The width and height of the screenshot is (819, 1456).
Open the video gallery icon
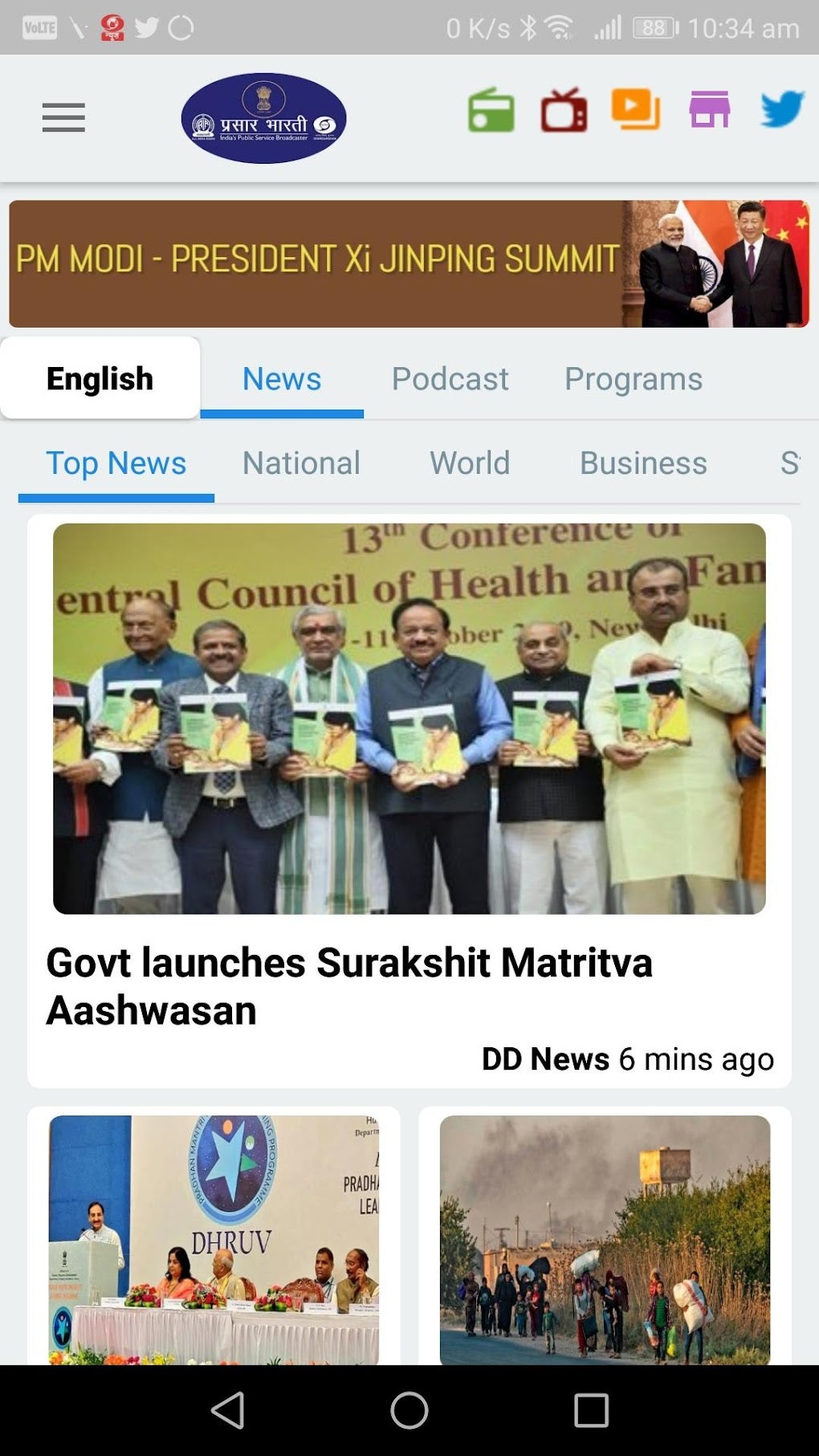pyautogui.click(x=634, y=115)
